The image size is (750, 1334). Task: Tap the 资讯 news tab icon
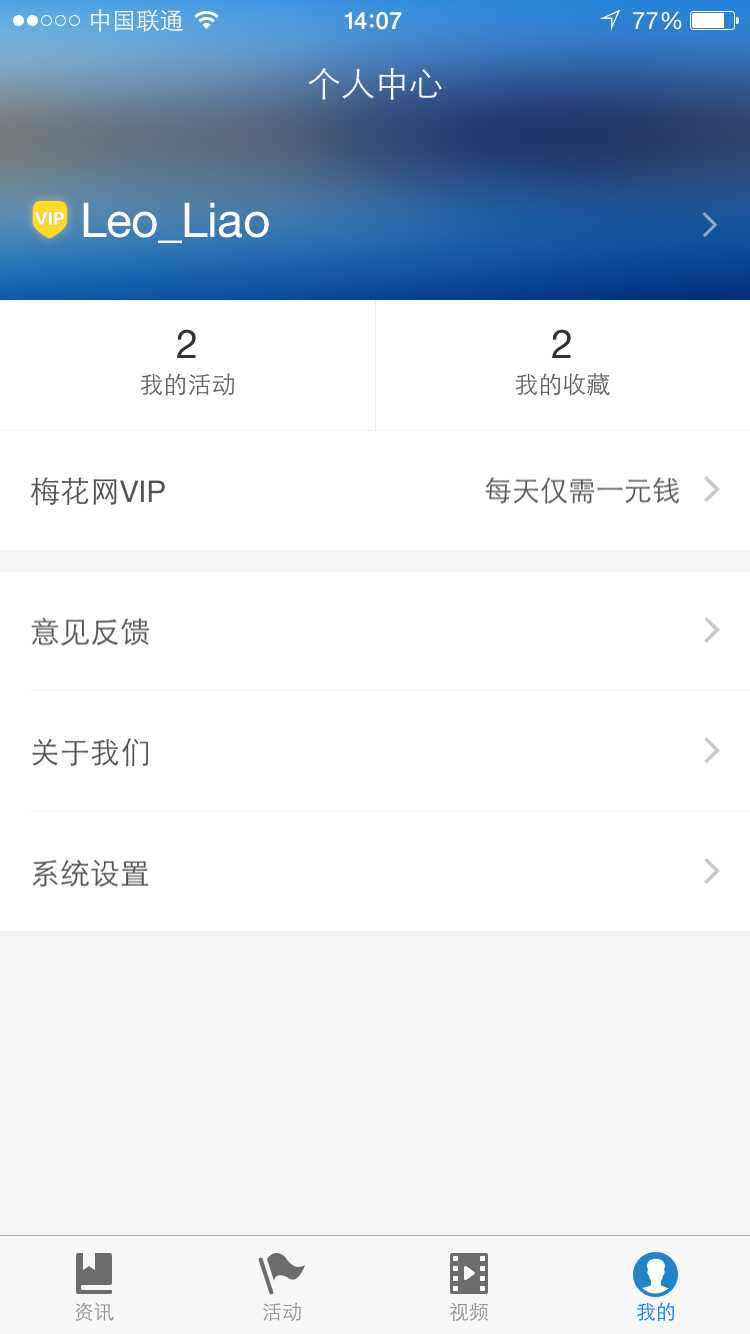tap(93, 1273)
